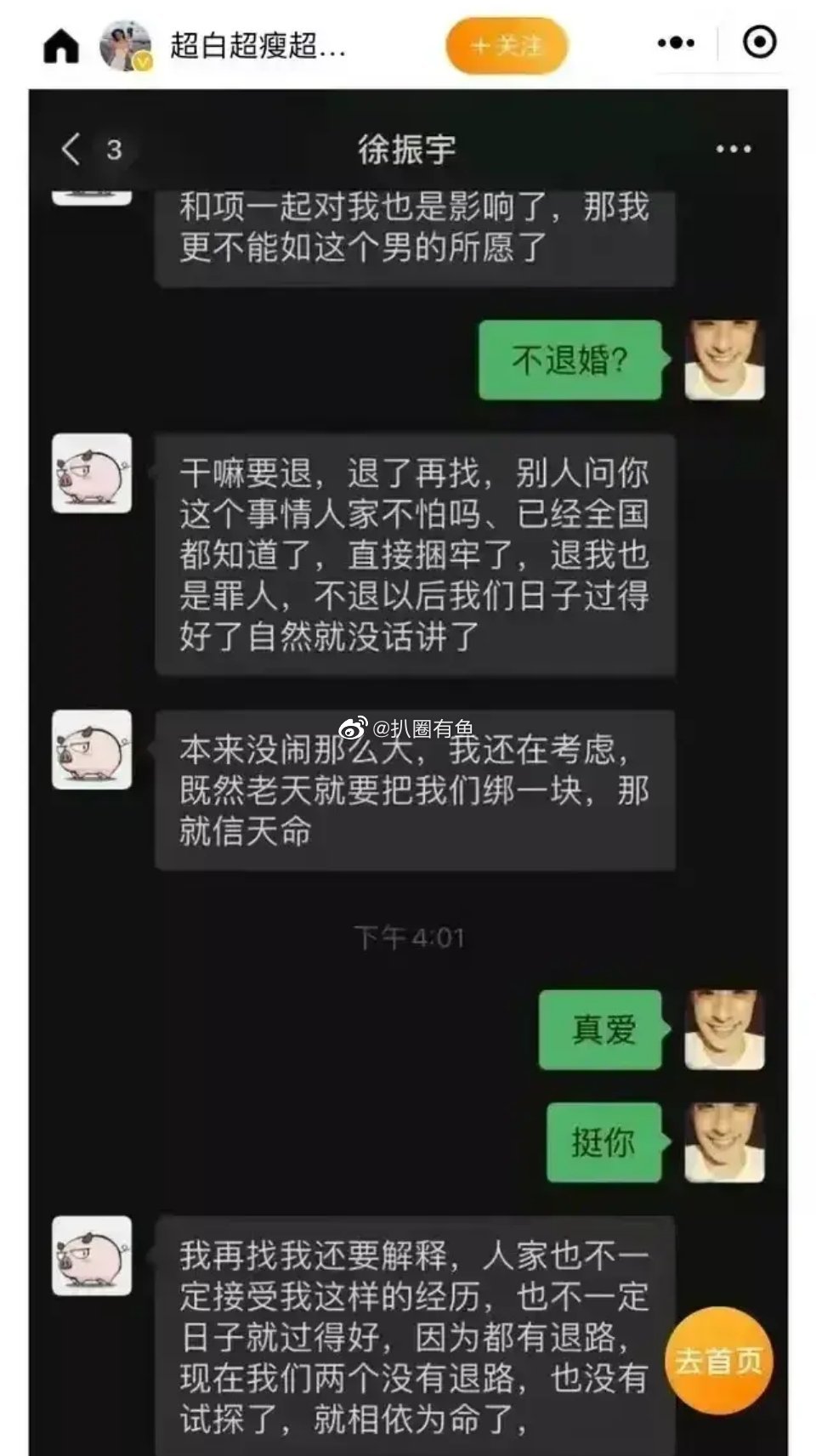Image resolution: width=816 pixels, height=1456 pixels.
Task: Follow this account with +关注 button
Action: [x=507, y=45]
